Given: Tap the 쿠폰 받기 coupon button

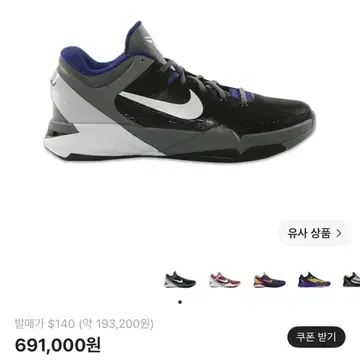Looking at the screenshot, I should coord(316,337).
